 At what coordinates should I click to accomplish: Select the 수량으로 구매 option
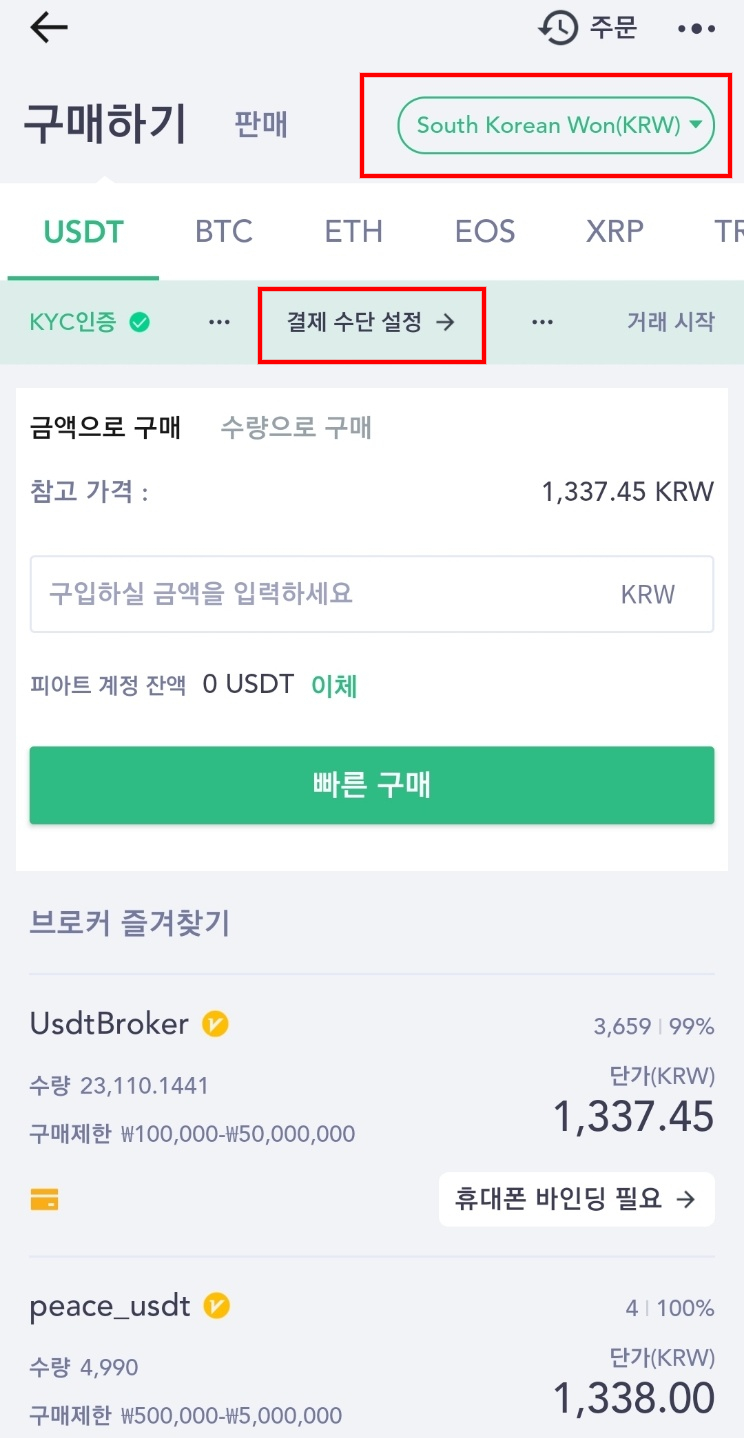point(297,427)
